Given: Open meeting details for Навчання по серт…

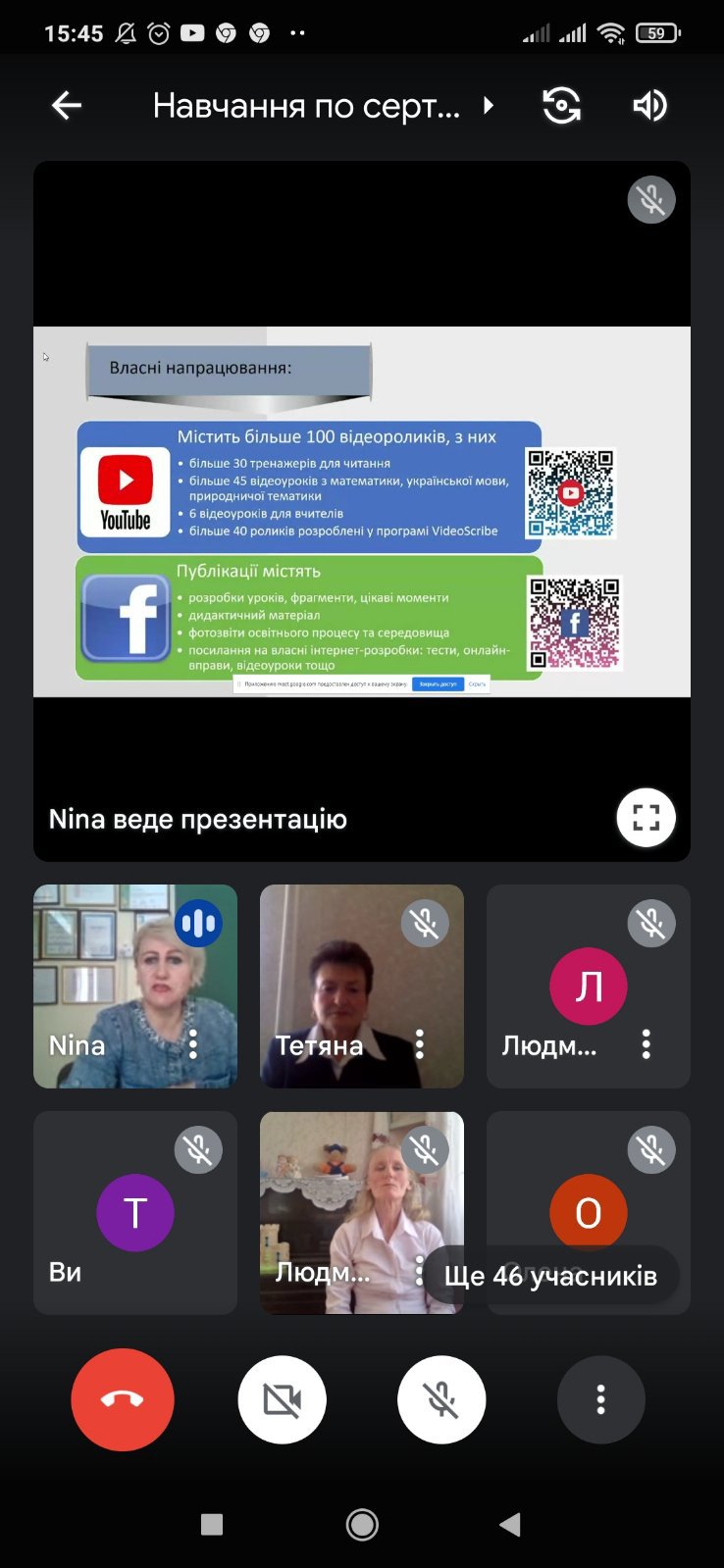Looking at the screenshot, I should click(x=324, y=105).
